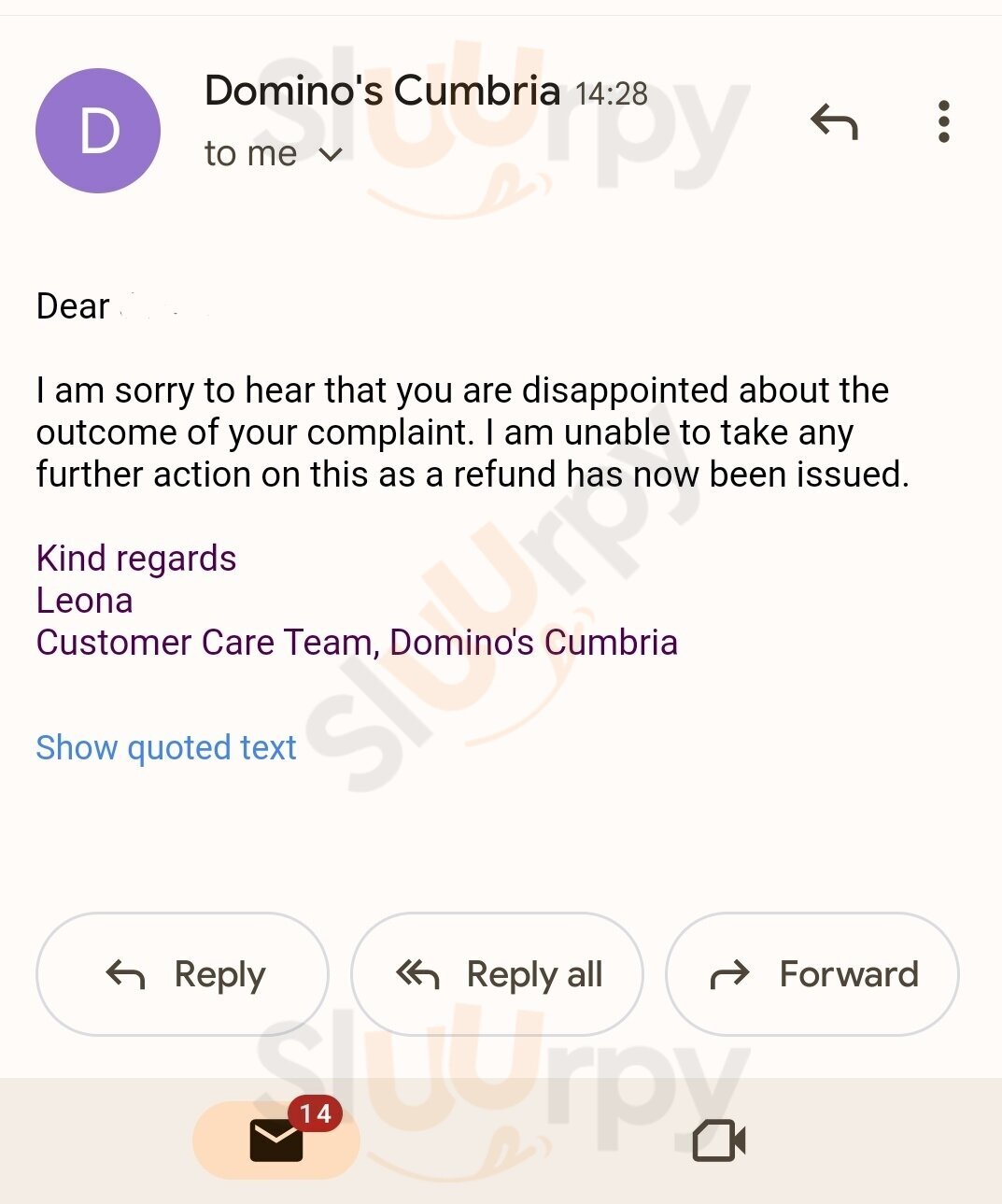Forward the email
Viewport: 1002px width, 1204px height.
point(811,974)
